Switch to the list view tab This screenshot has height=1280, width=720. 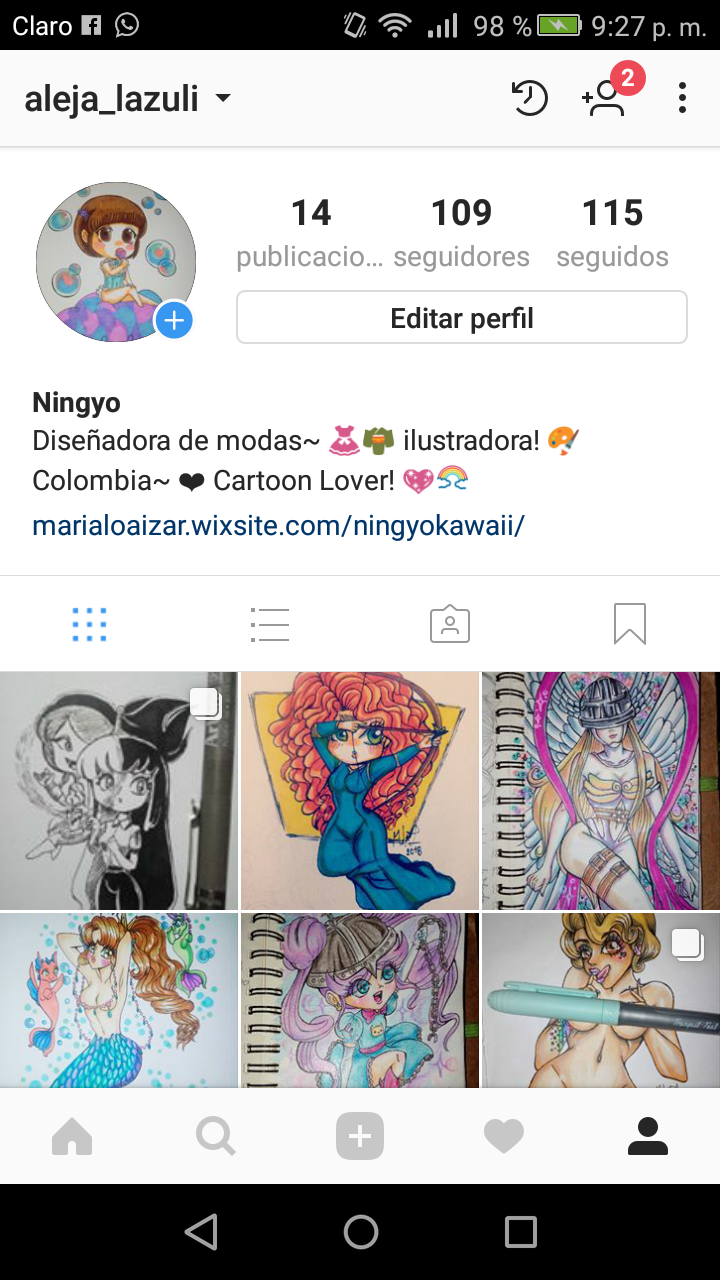tap(270, 624)
